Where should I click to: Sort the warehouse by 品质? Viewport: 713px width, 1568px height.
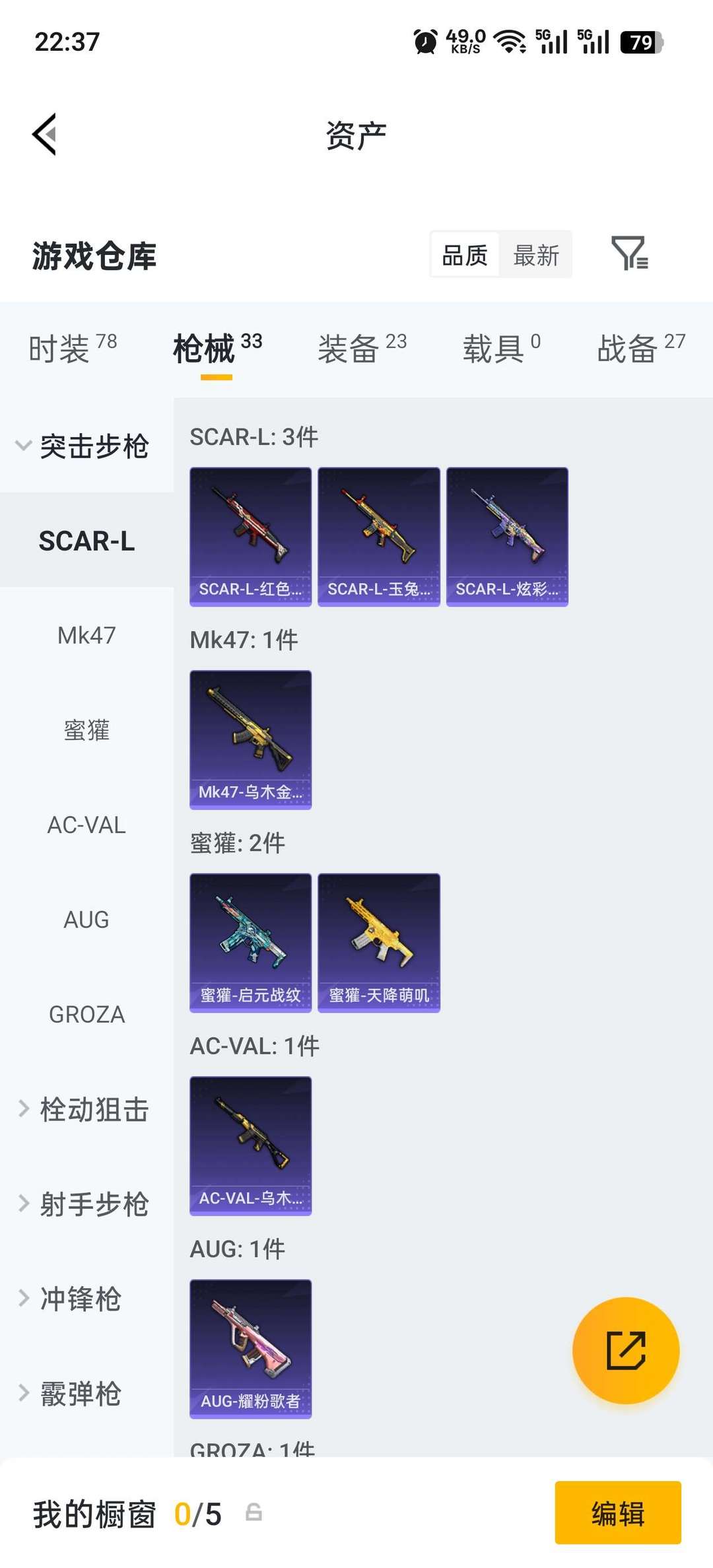click(x=465, y=255)
